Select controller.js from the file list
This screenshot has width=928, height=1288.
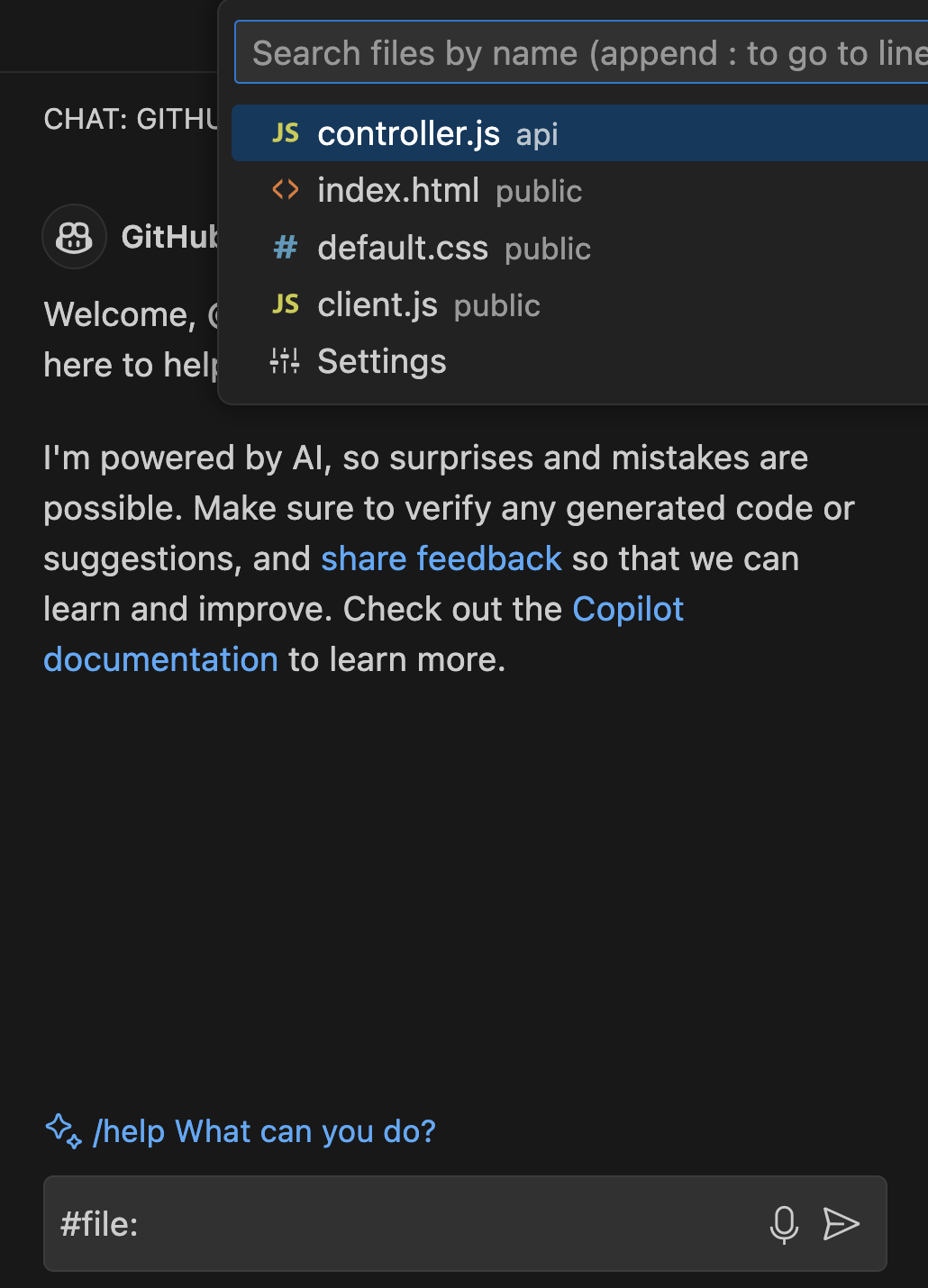pyautogui.click(x=410, y=133)
